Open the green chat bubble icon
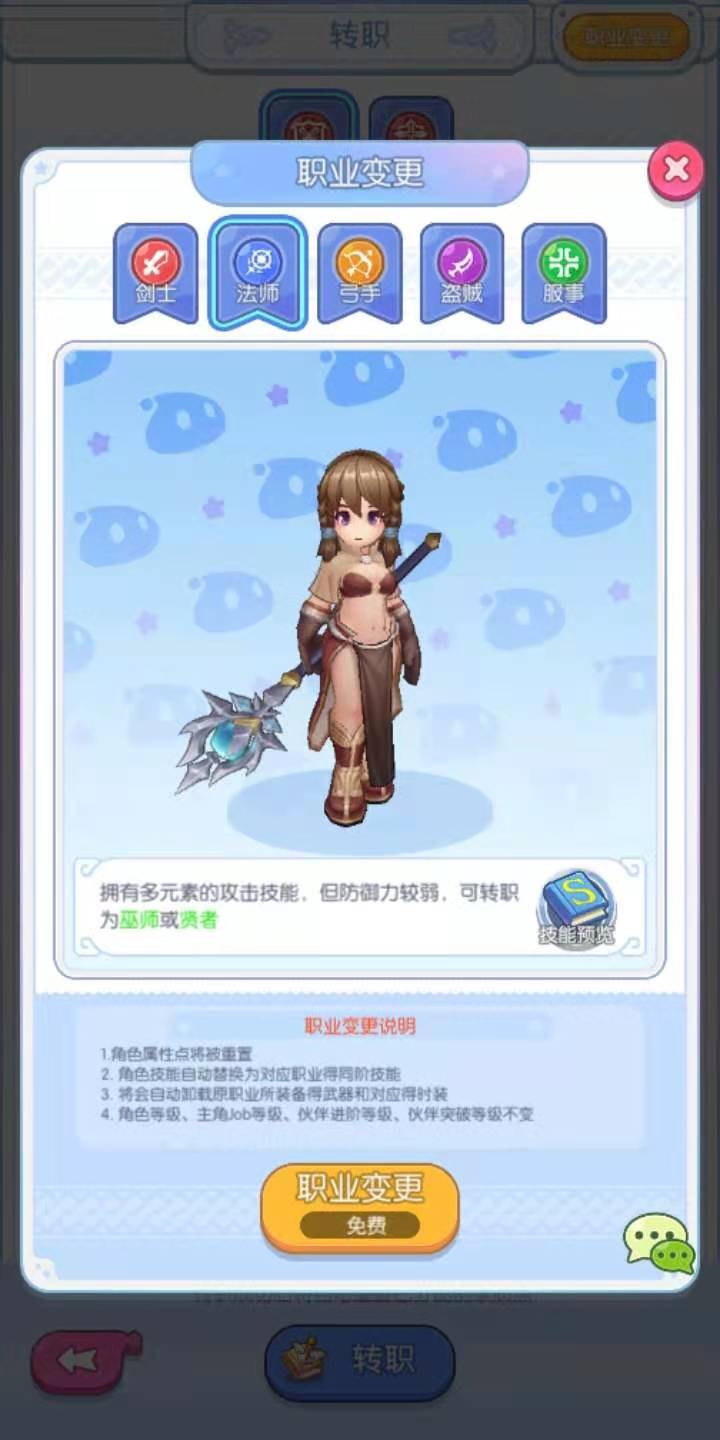 coord(659,1243)
